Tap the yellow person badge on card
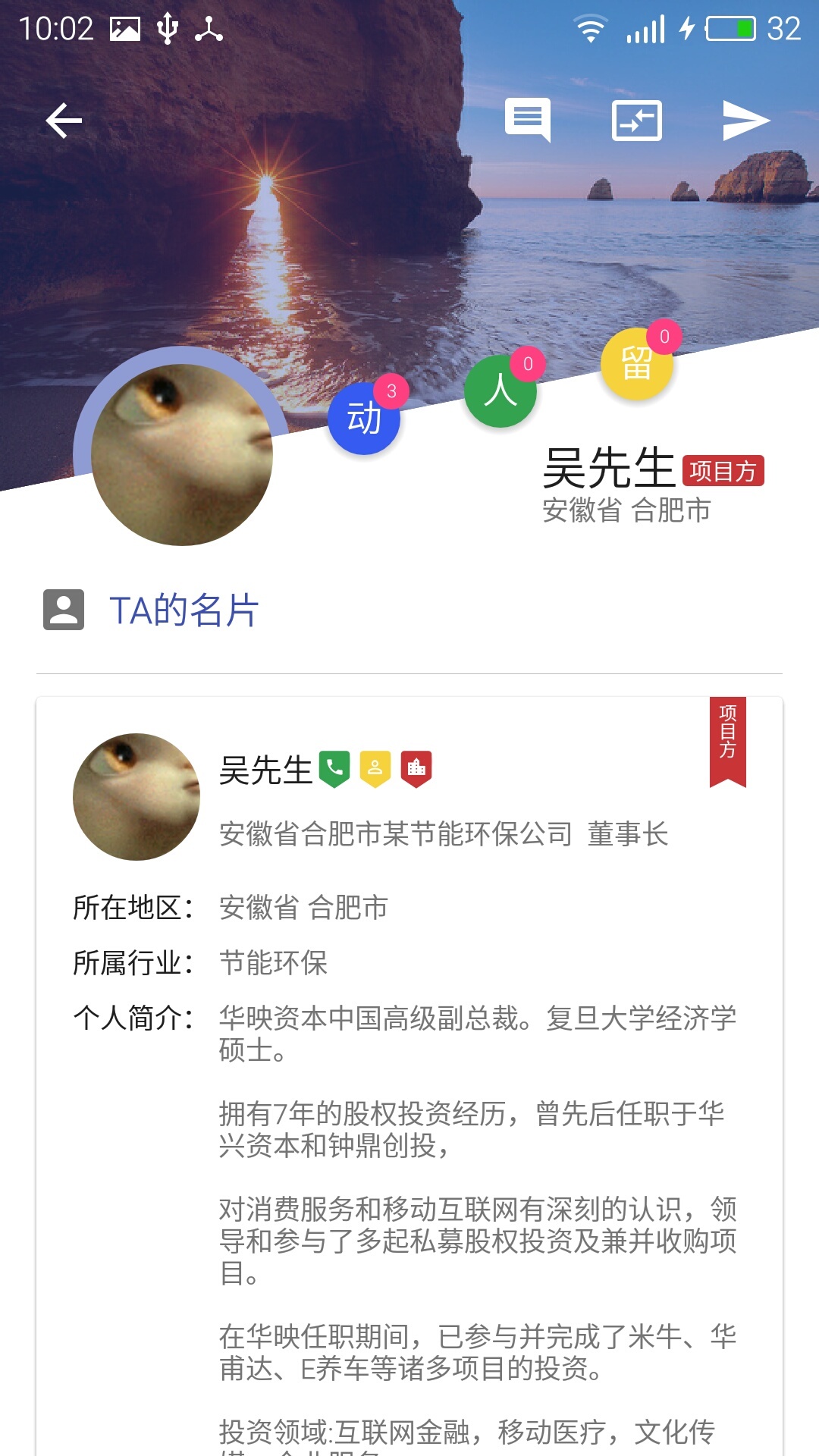Viewport: 819px width, 1456px height. (x=375, y=769)
